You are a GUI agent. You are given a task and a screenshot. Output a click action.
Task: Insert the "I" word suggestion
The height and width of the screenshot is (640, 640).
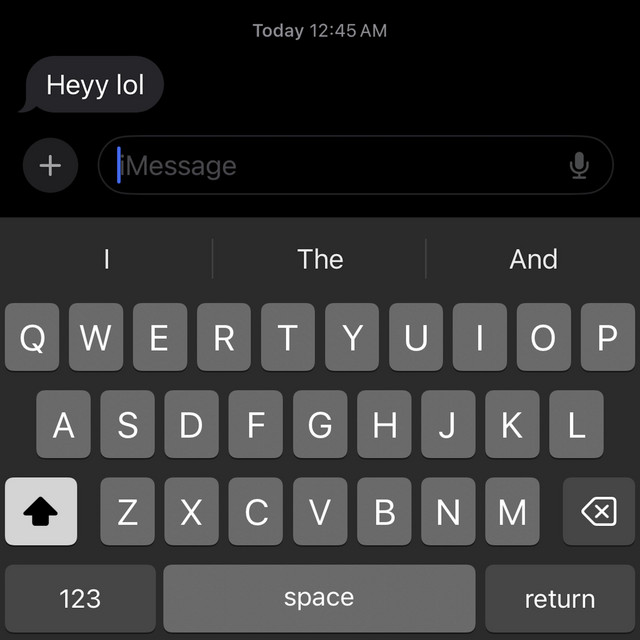pyautogui.click(x=106, y=260)
